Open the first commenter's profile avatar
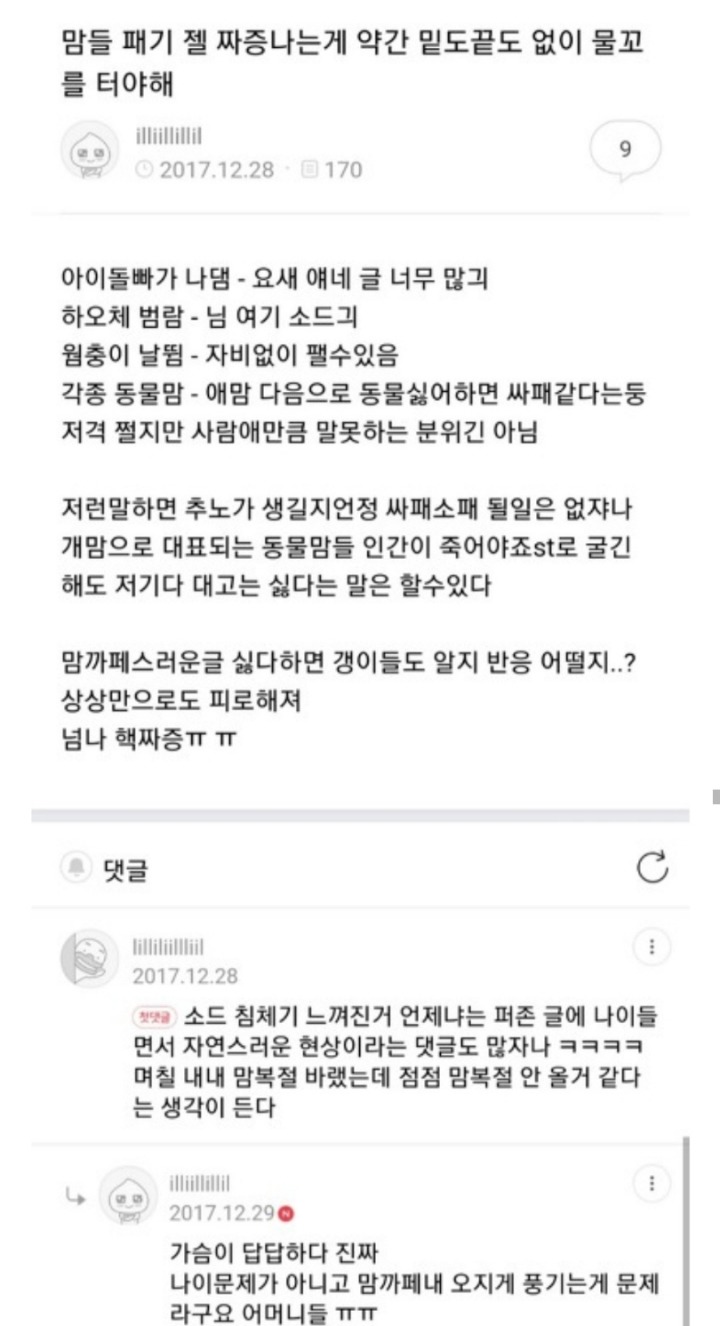This screenshot has width=720, height=1326. pyautogui.click(x=90, y=957)
